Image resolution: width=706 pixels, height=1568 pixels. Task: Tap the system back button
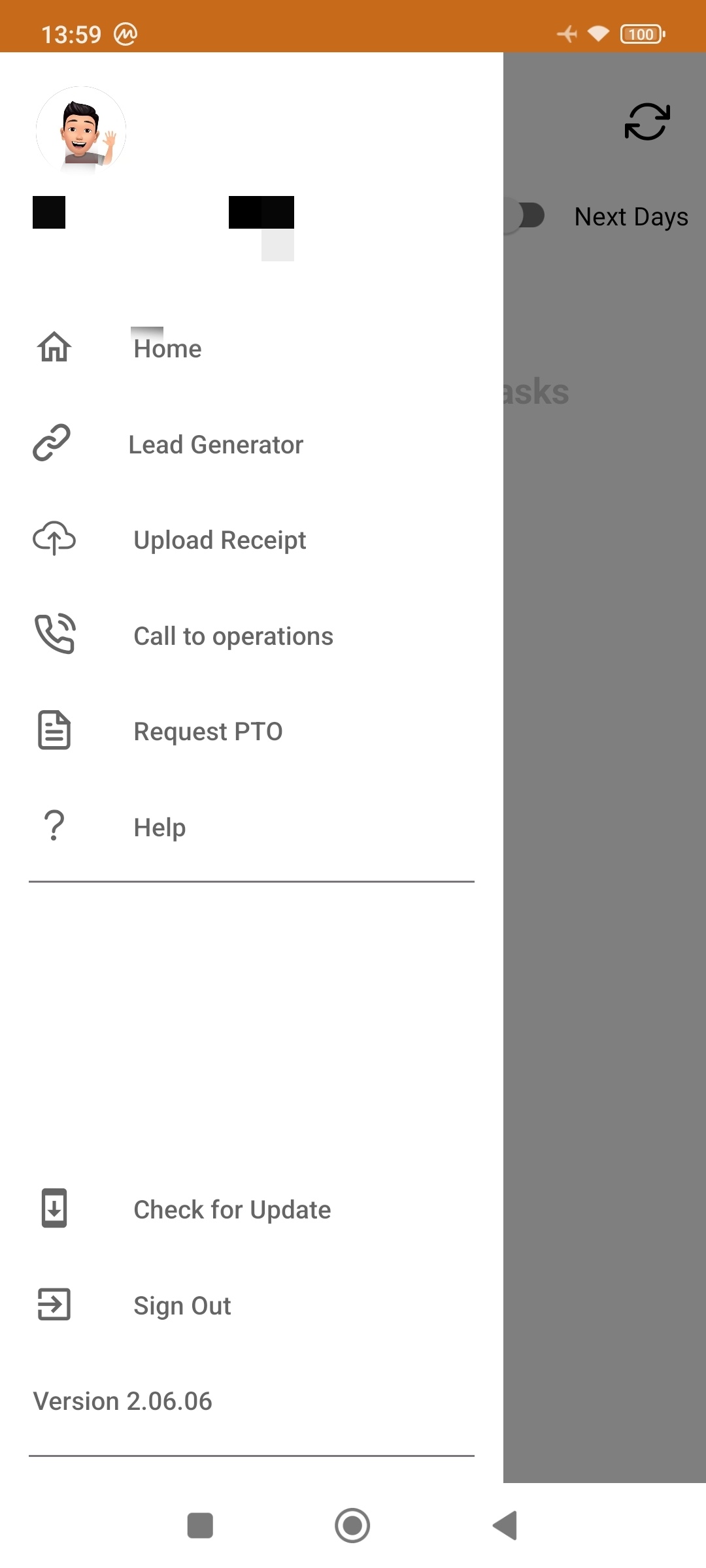(x=505, y=1526)
